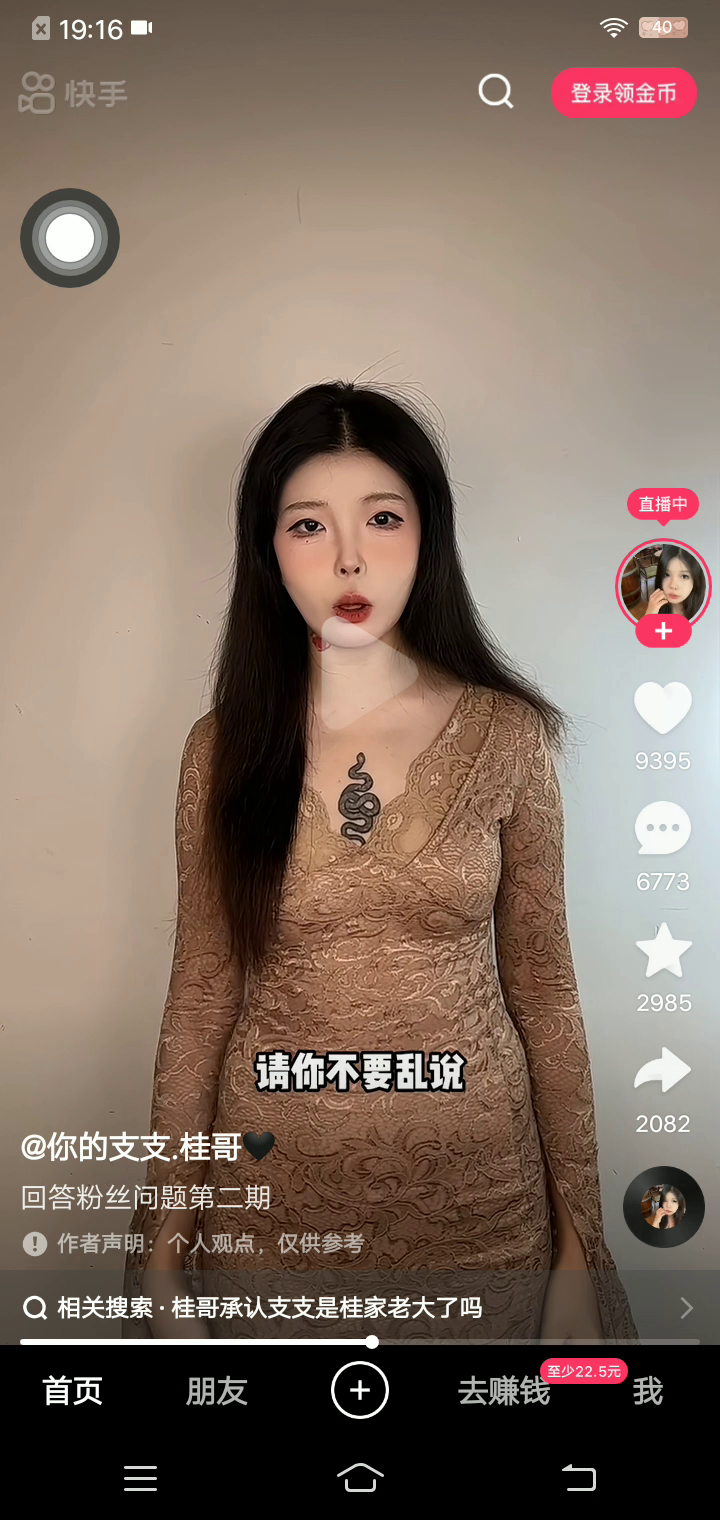This screenshot has height=1520, width=720.
Task: Open the search magnifier icon
Action: [495, 92]
